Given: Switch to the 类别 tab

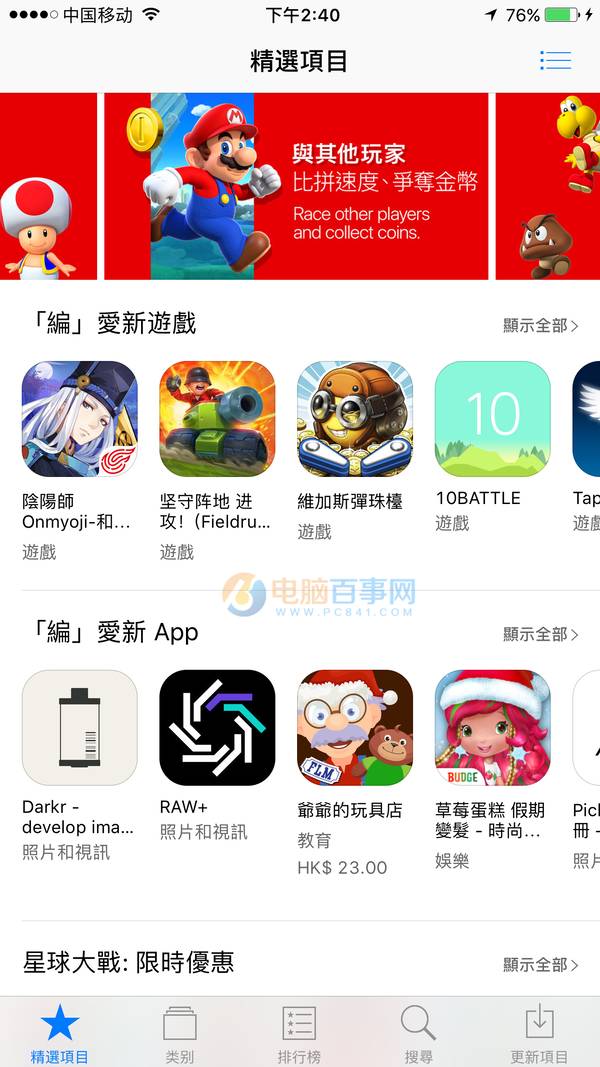Looking at the screenshot, I should 180,1033.
